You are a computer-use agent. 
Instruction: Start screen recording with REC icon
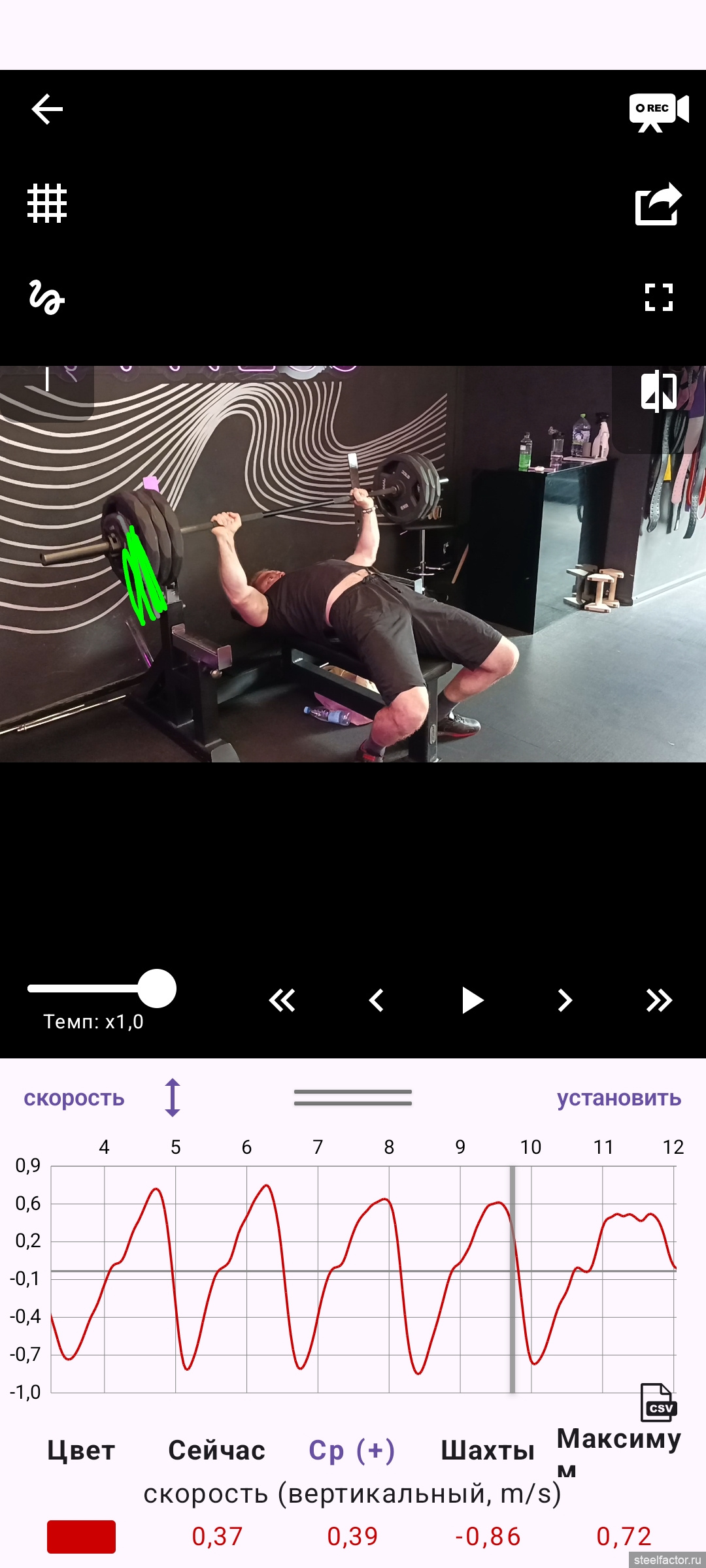[x=658, y=112]
